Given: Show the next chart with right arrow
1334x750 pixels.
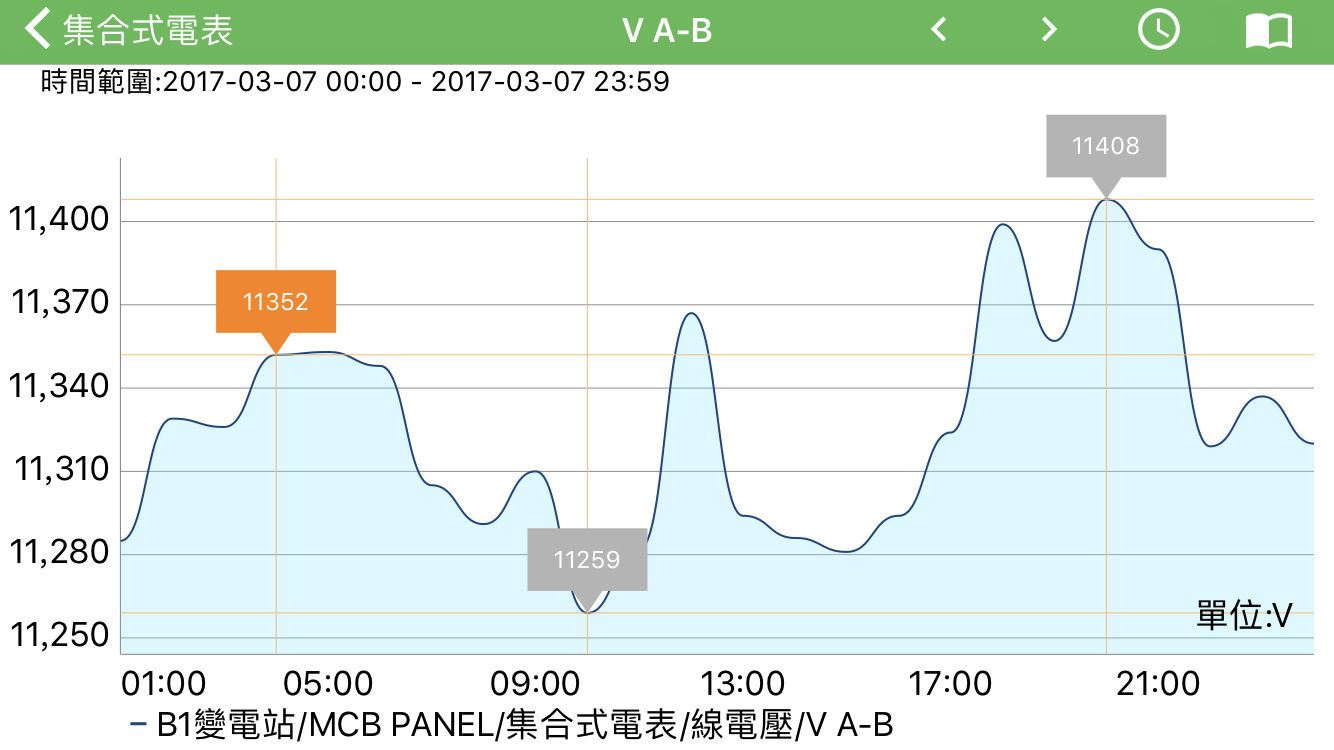Looking at the screenshot, I should tap(1049, 30).
